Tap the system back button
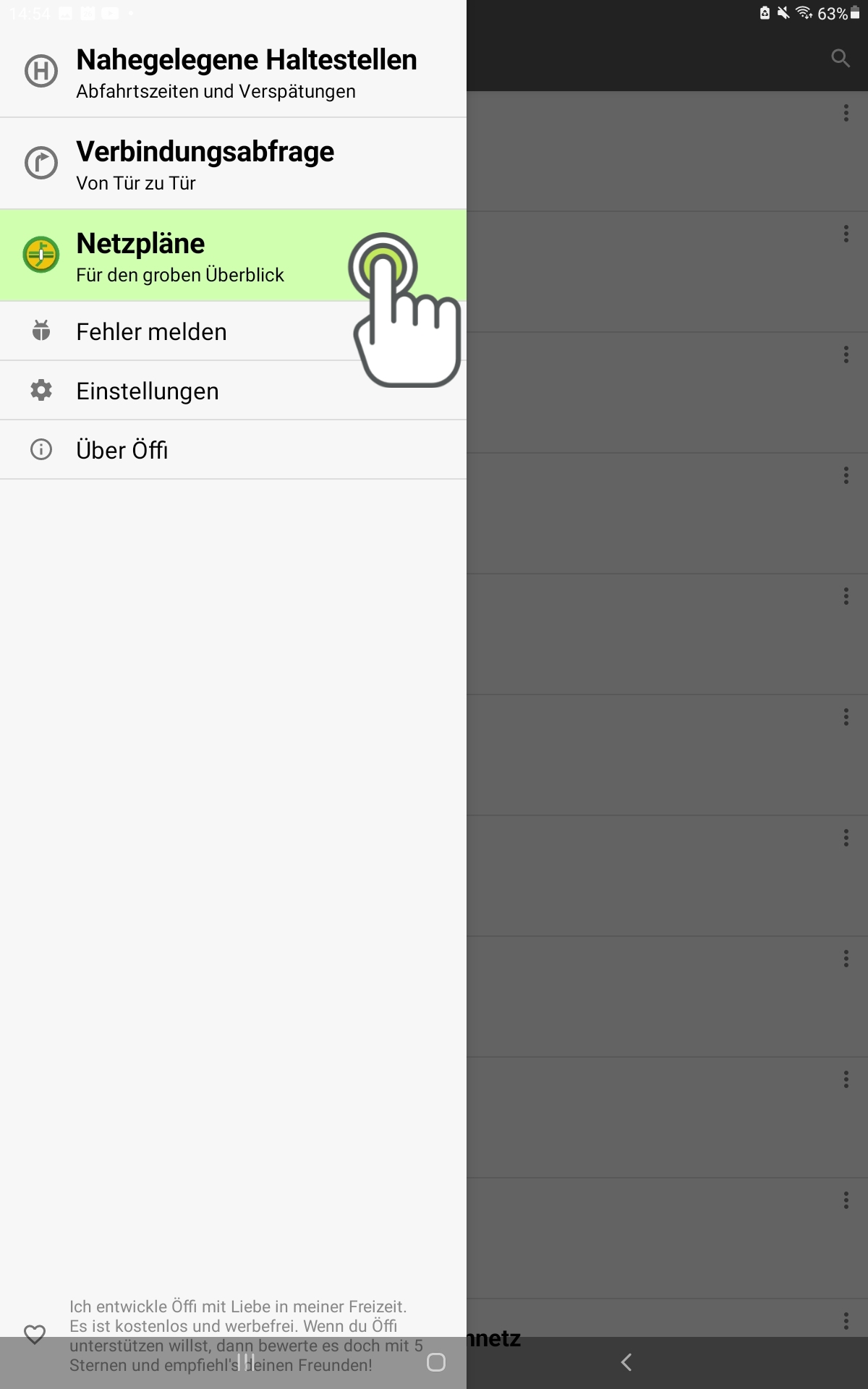Image resolution: width=868 pixels, height=1389 pixels. tap(626, 1362)
